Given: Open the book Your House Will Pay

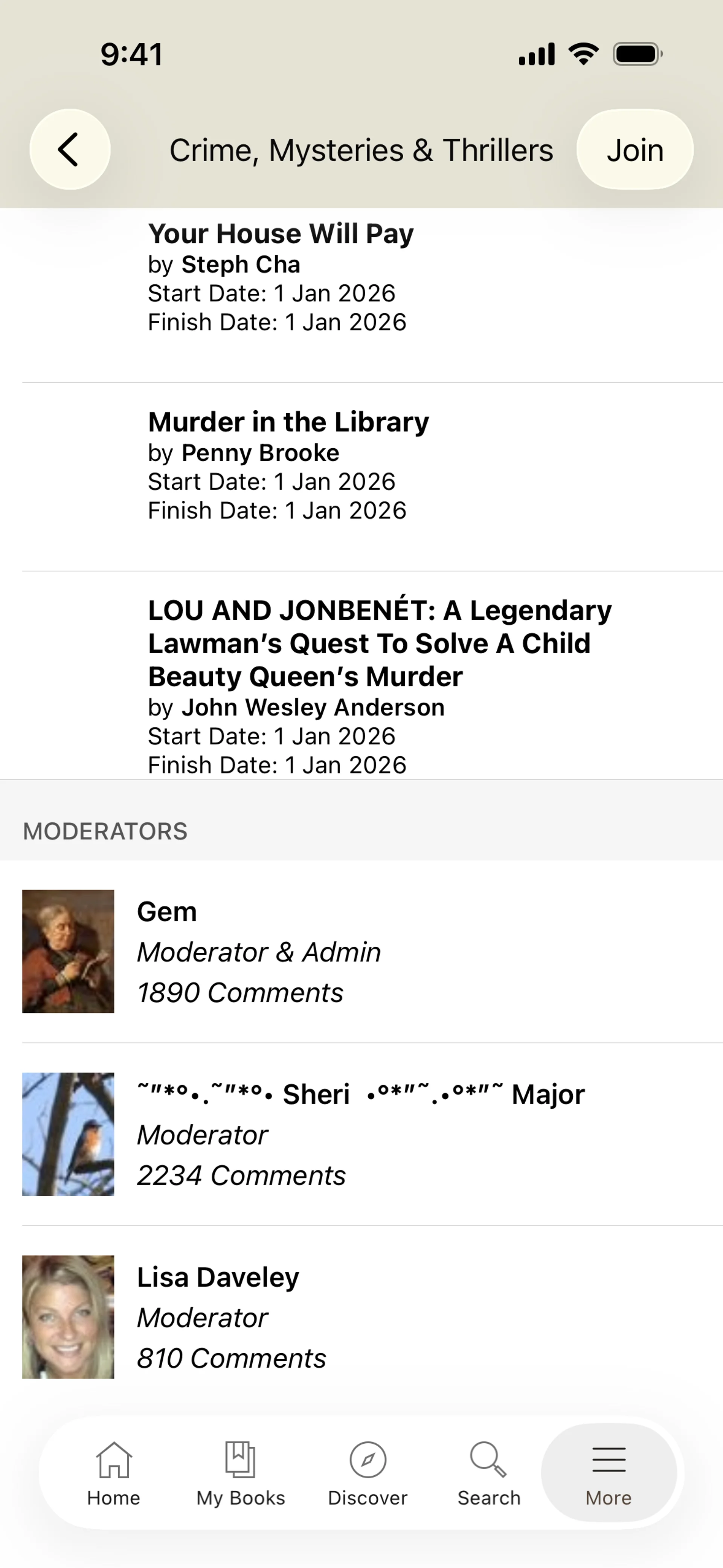Looking at the screenshot, I should pos(281,234).
